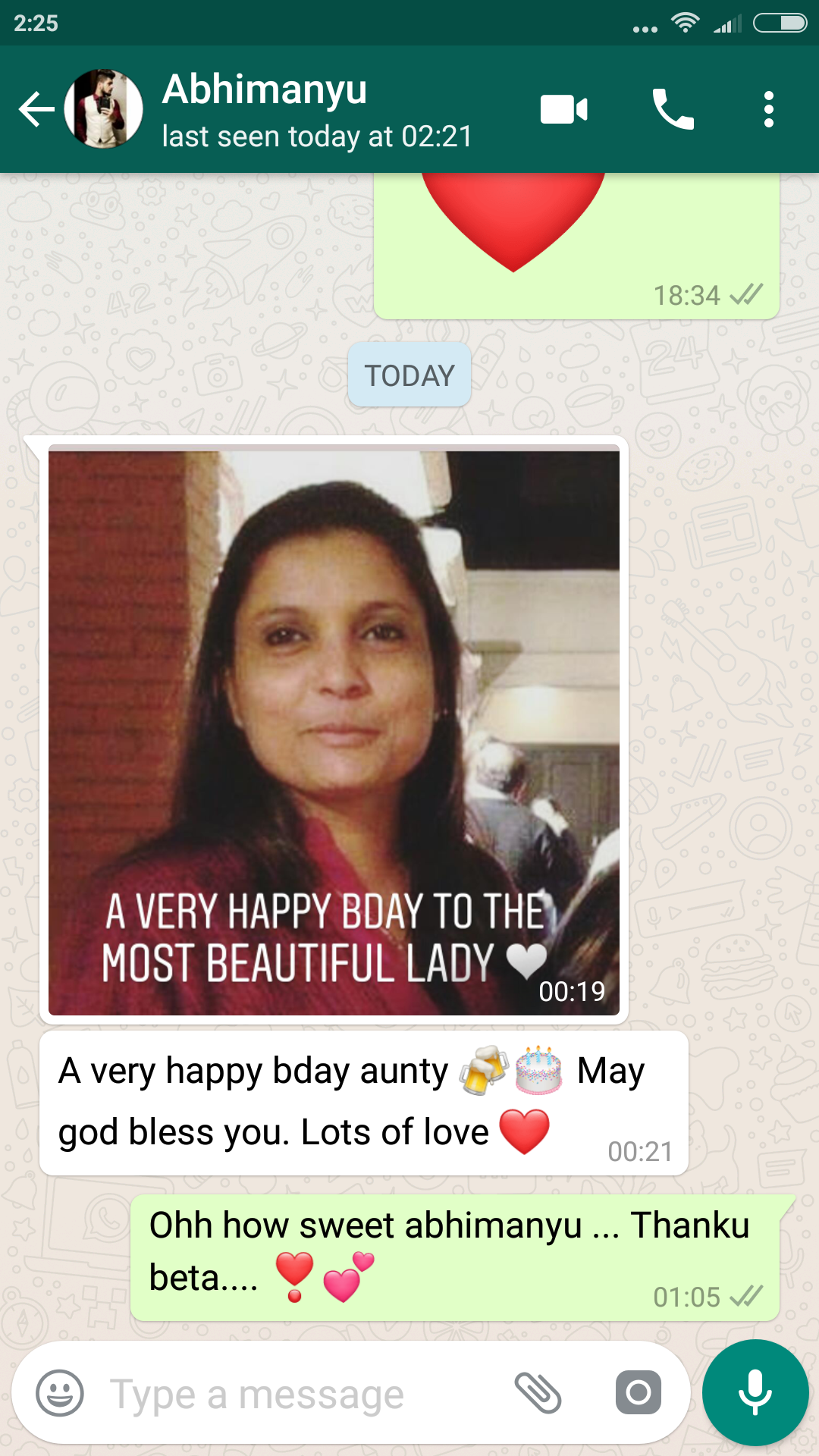Open Abhimanyu's contact info from header
819x1456 pixels.
coord(317,110)
